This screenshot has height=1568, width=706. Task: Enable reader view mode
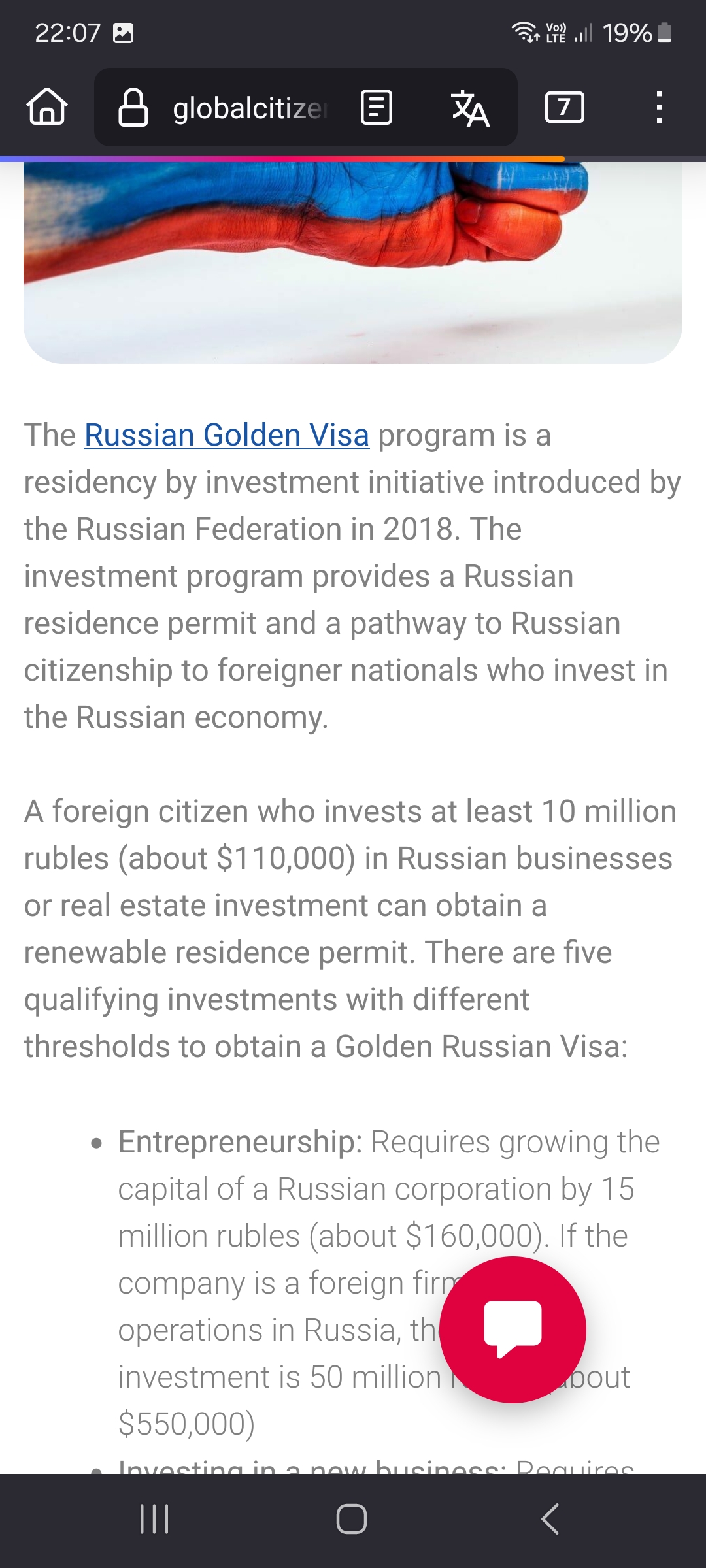pos(377,108)
